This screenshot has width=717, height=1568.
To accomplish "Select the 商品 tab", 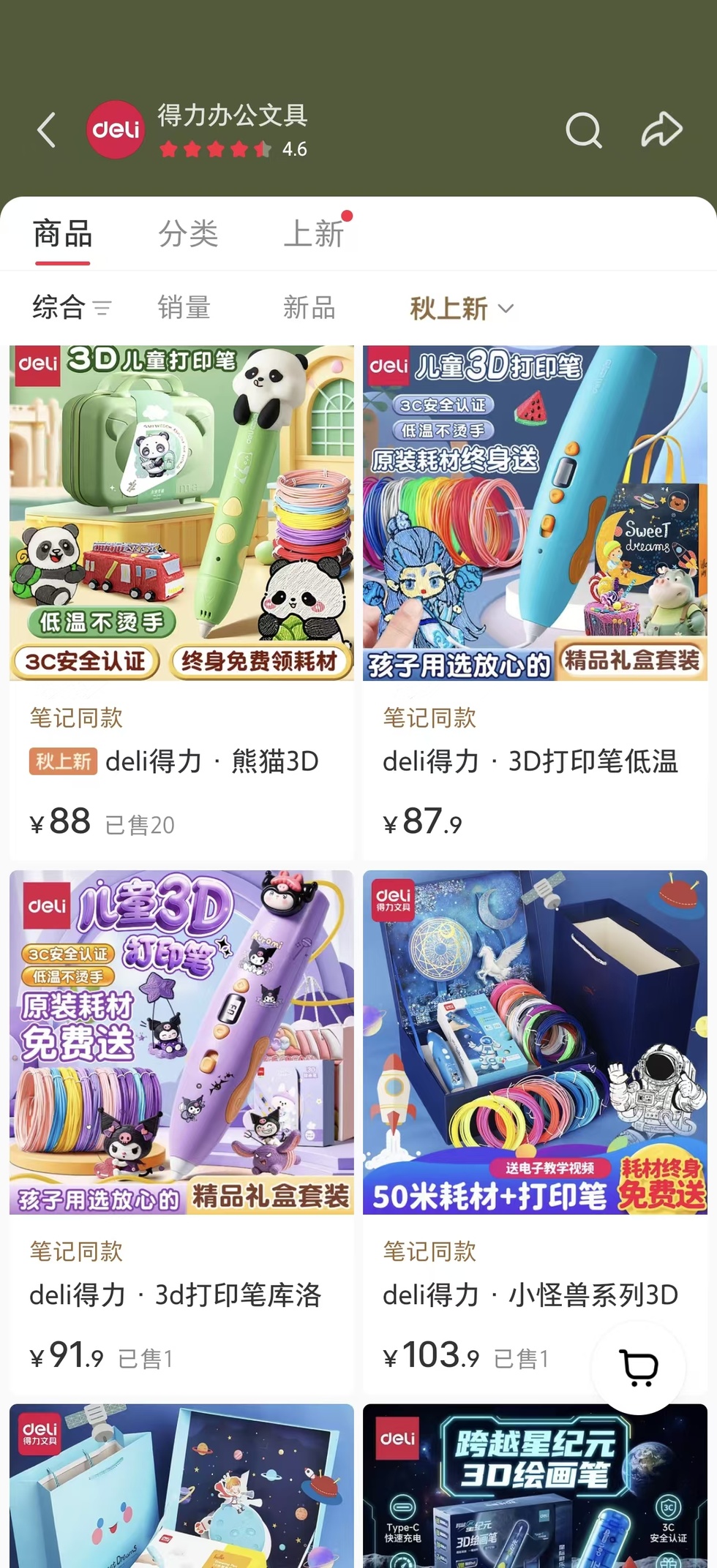I will (x=63, y=234).
